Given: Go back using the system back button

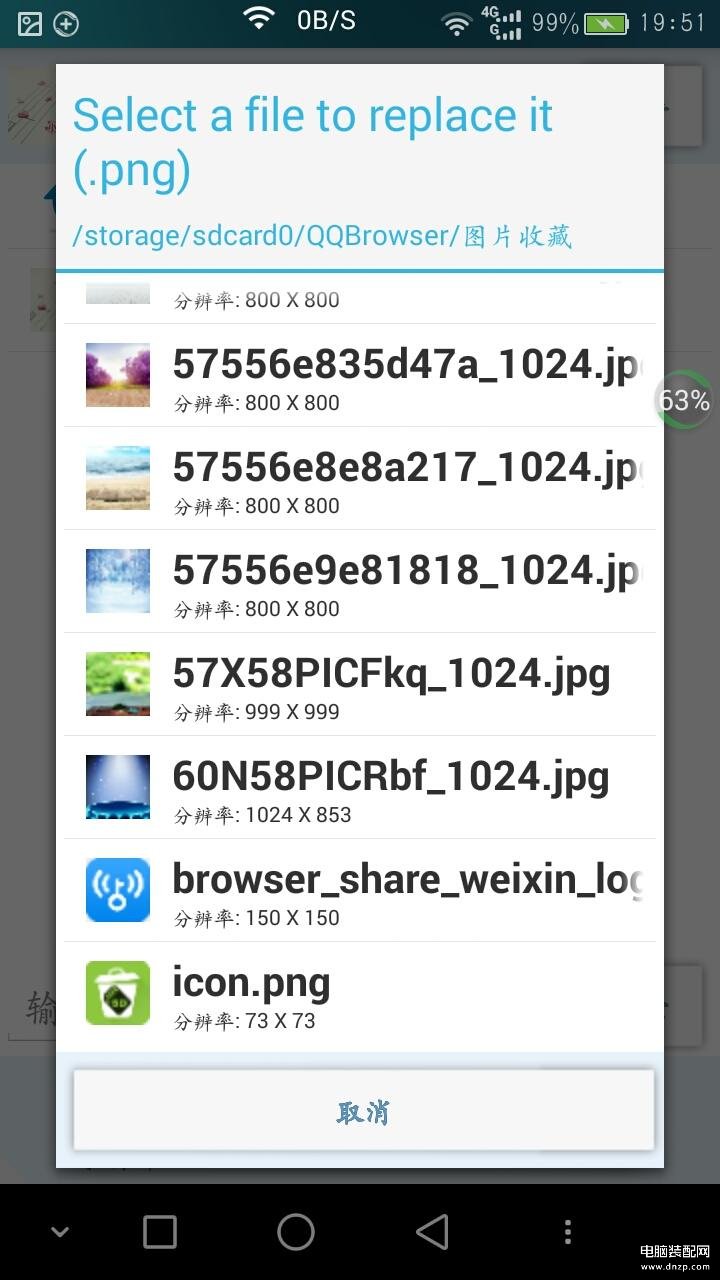Looking at the screenshot, I should point(432,1232).
